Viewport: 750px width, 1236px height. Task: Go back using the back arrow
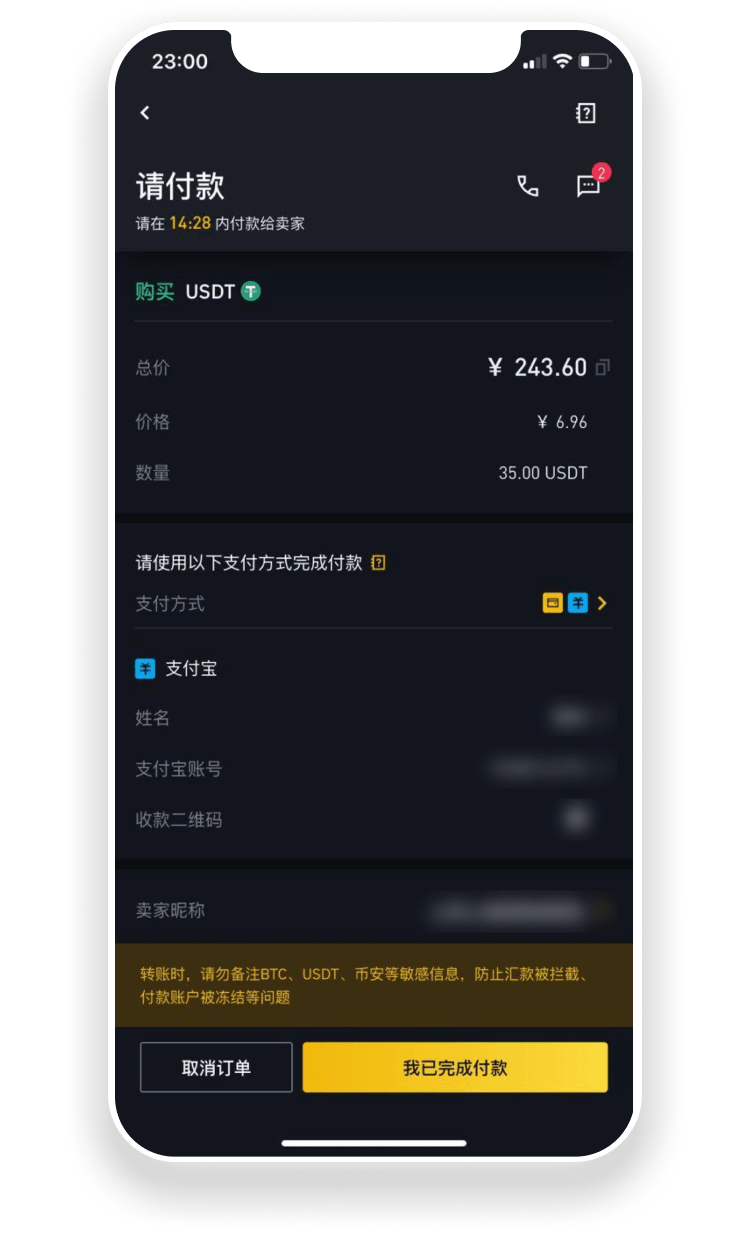143,113
